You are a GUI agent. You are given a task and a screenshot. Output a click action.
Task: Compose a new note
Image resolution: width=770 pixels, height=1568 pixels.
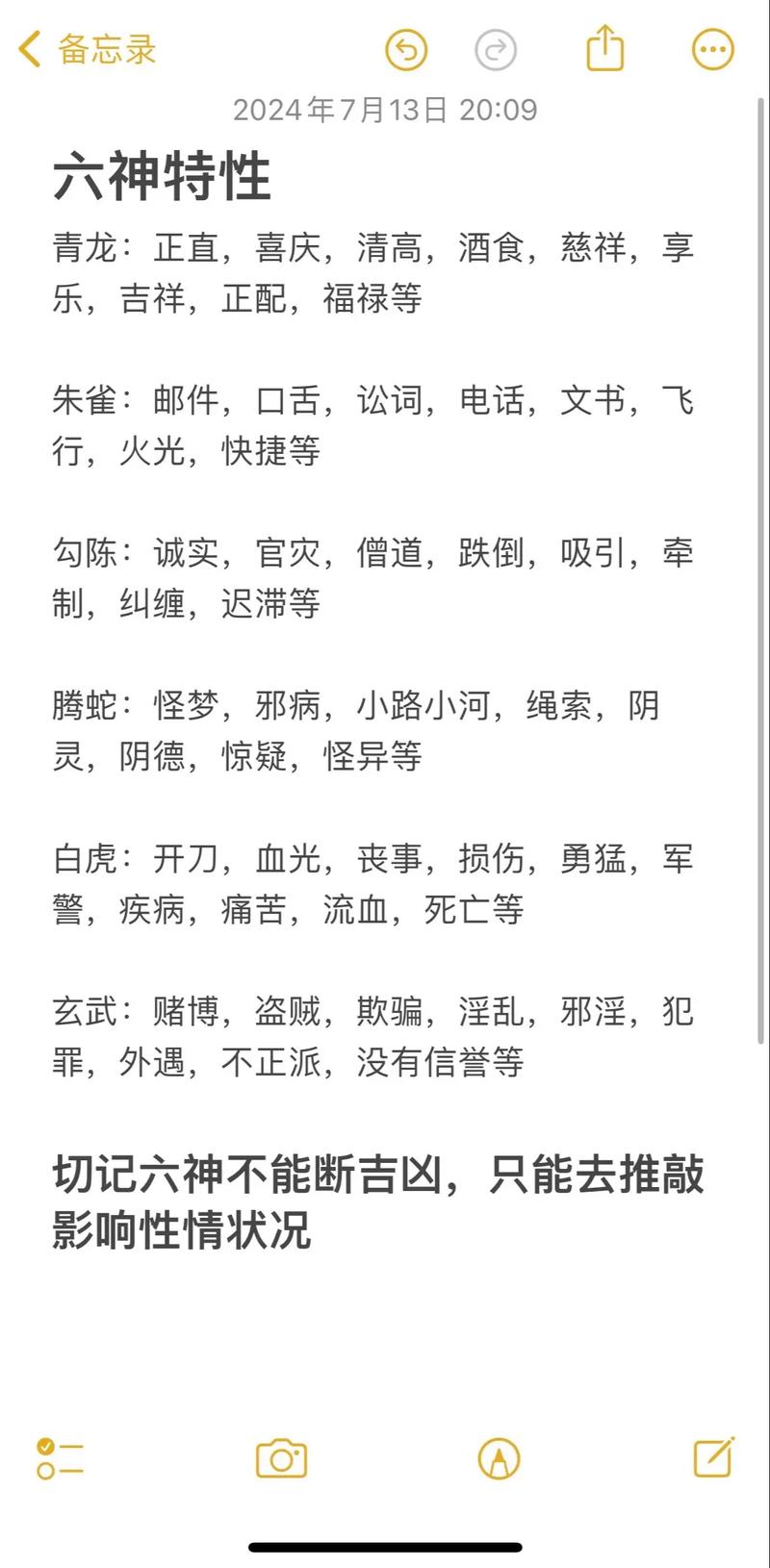click(714, 1457)
